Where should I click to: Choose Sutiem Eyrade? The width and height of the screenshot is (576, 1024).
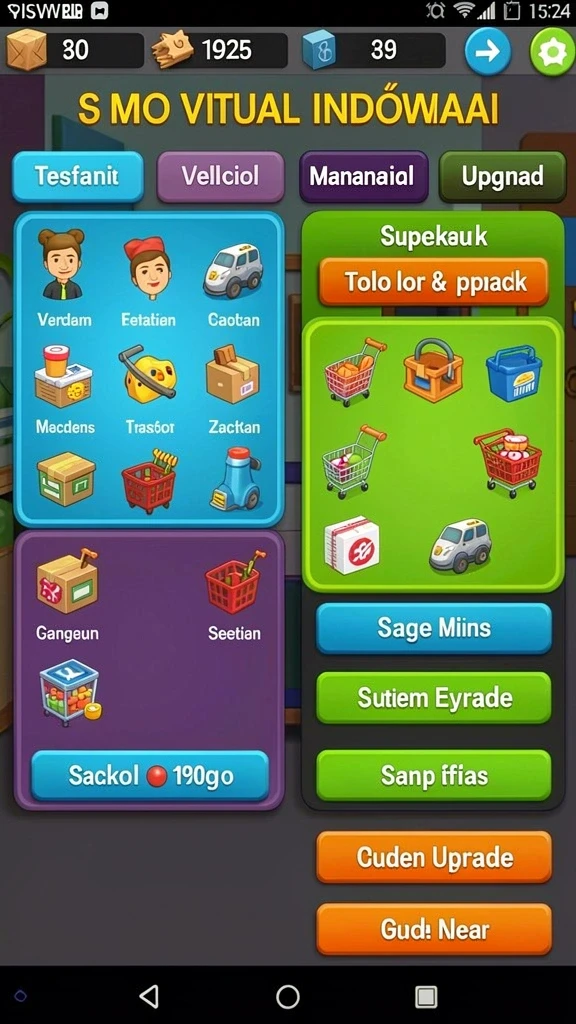(x=434, y=697)
